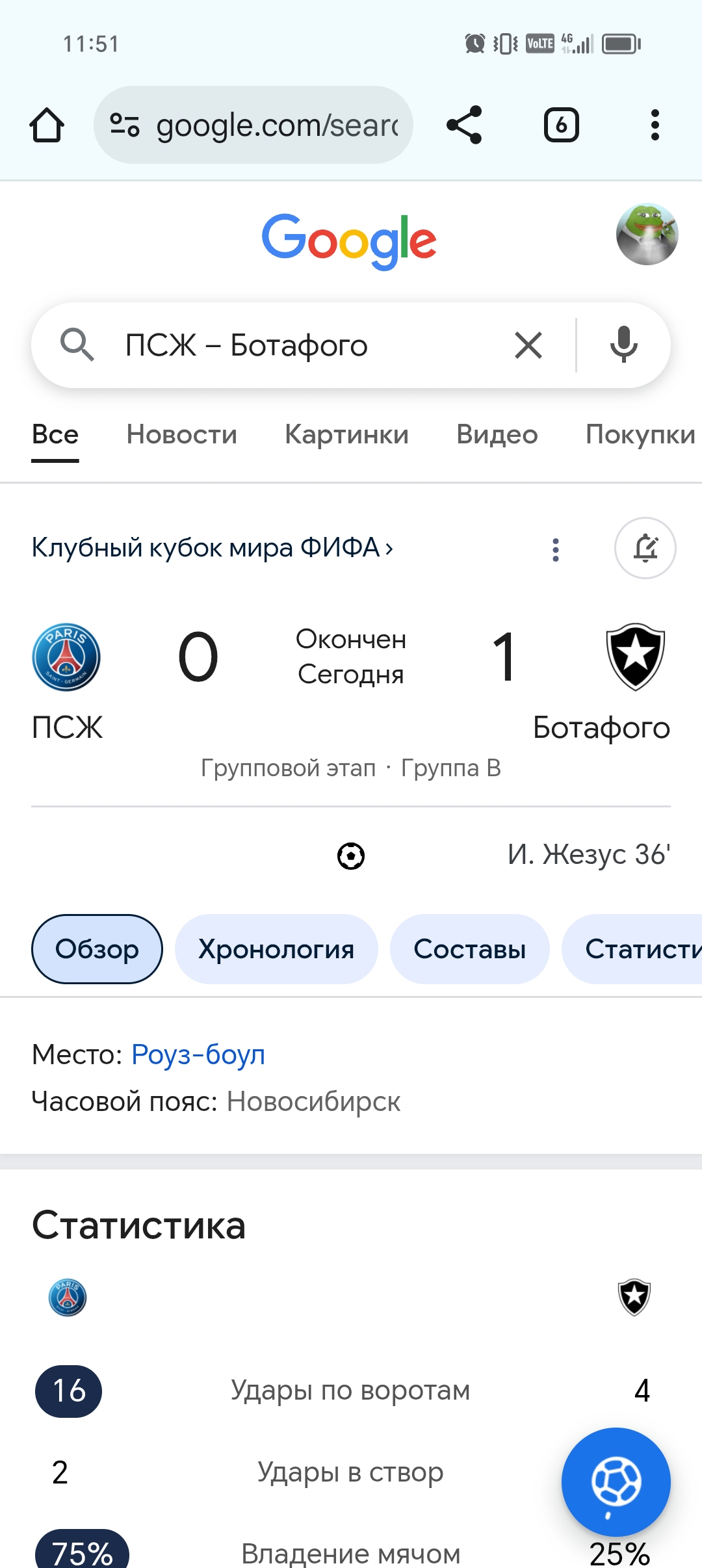
Task: Open the tab switcher showing 6 tabs
Action: click(x=561, y=125)
